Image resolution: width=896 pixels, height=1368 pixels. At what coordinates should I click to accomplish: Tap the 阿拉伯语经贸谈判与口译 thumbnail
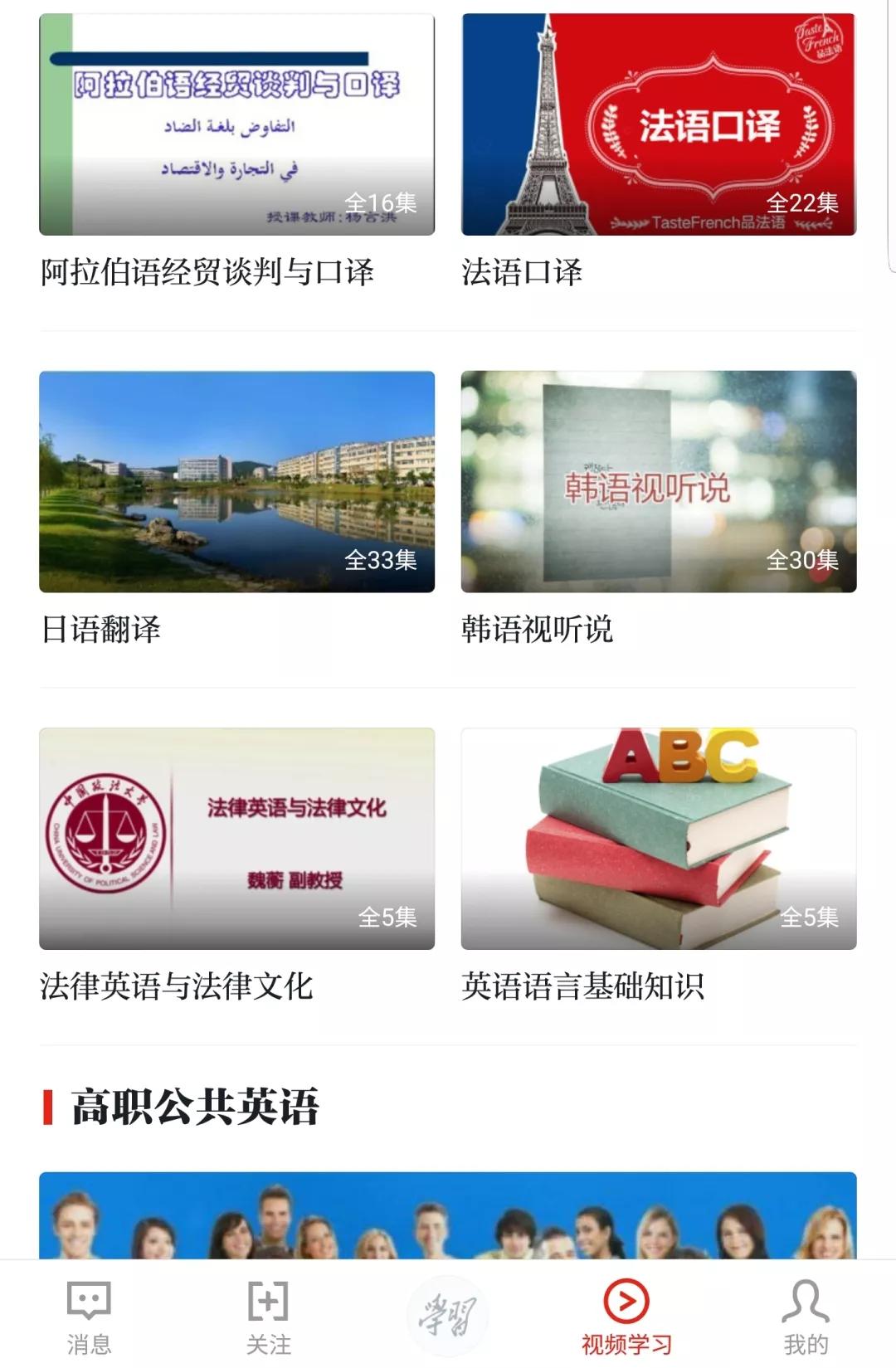coord(238,124)
